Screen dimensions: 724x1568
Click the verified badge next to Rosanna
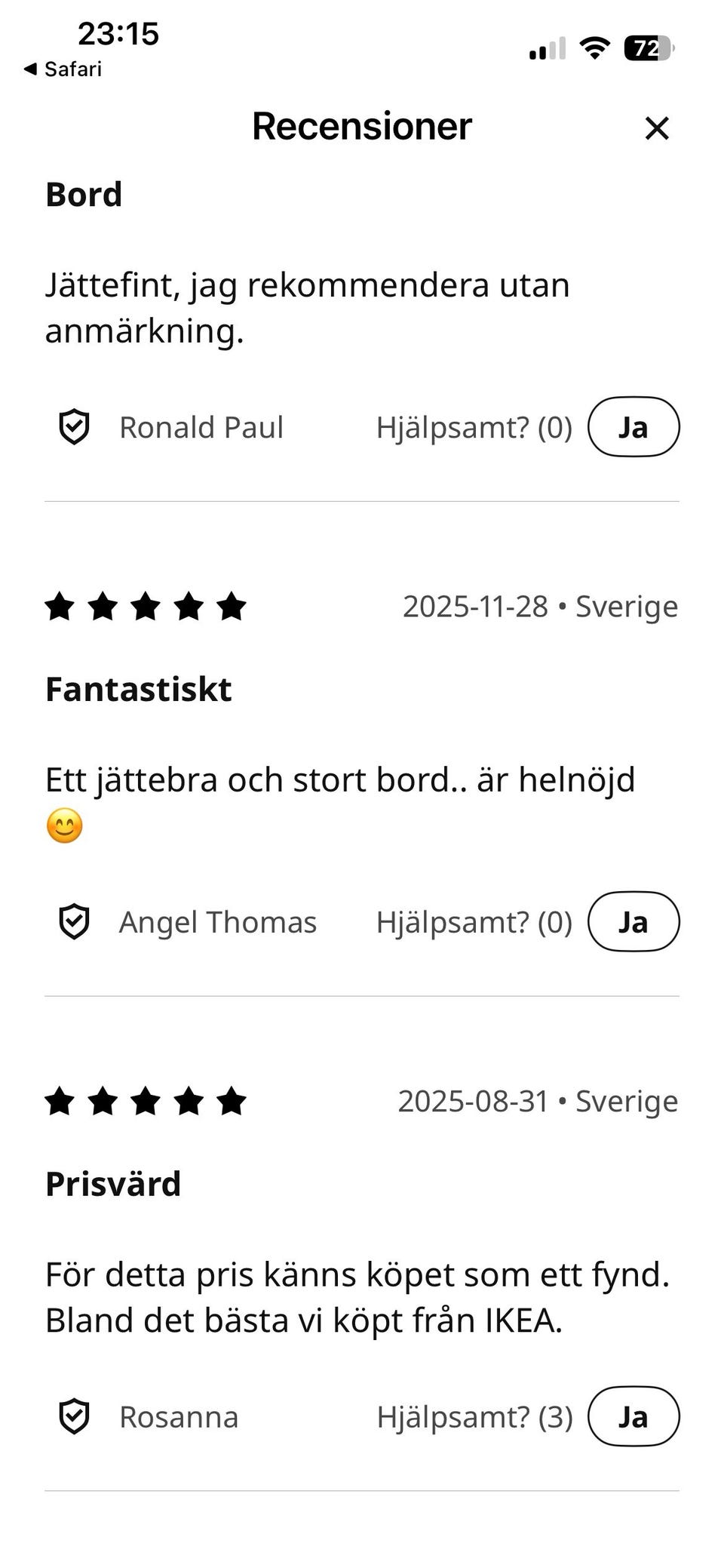click(x=75, y=1416)
